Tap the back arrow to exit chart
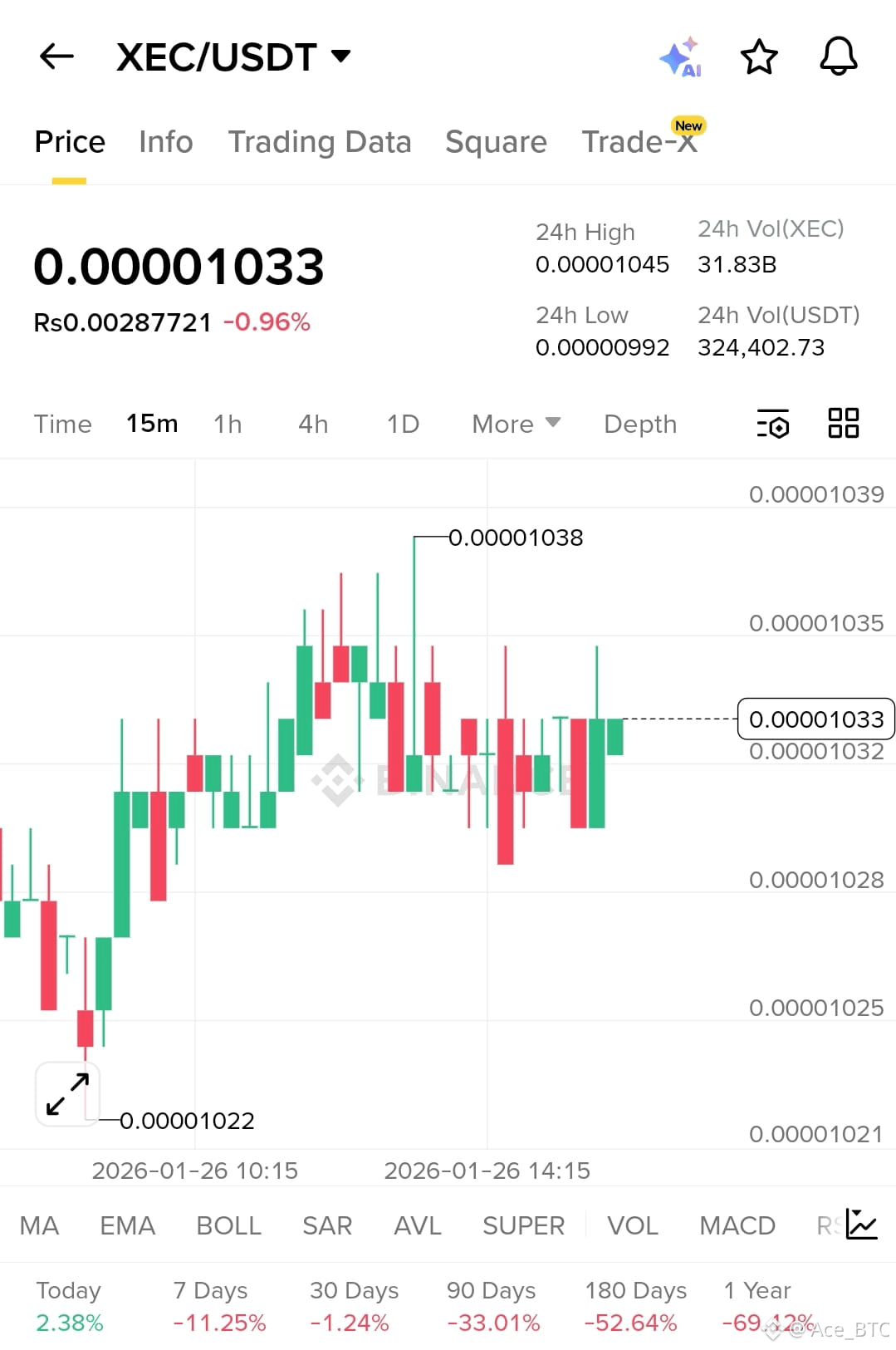Image resolution: width=896 pixels, height=1350 pixels. coord(55,56)
